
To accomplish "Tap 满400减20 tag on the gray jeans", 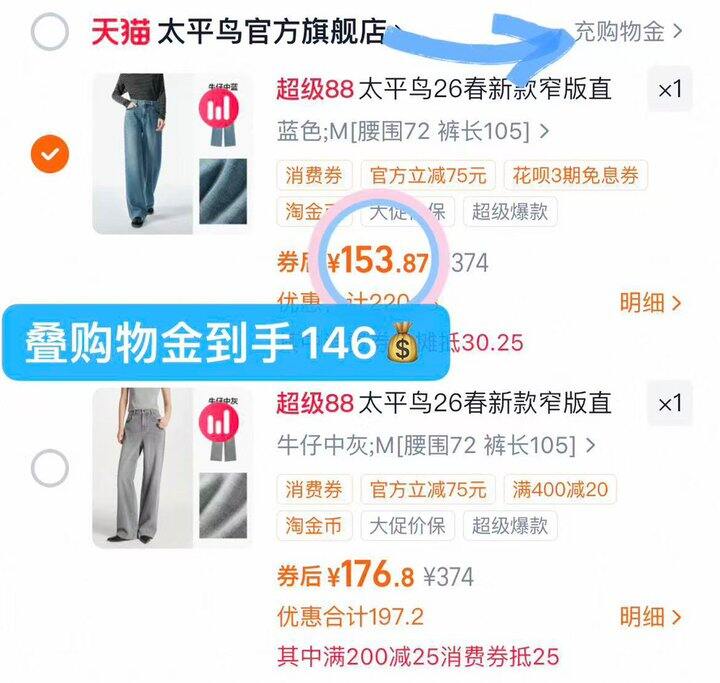I will pyautogui.click(x=560, y=489).
